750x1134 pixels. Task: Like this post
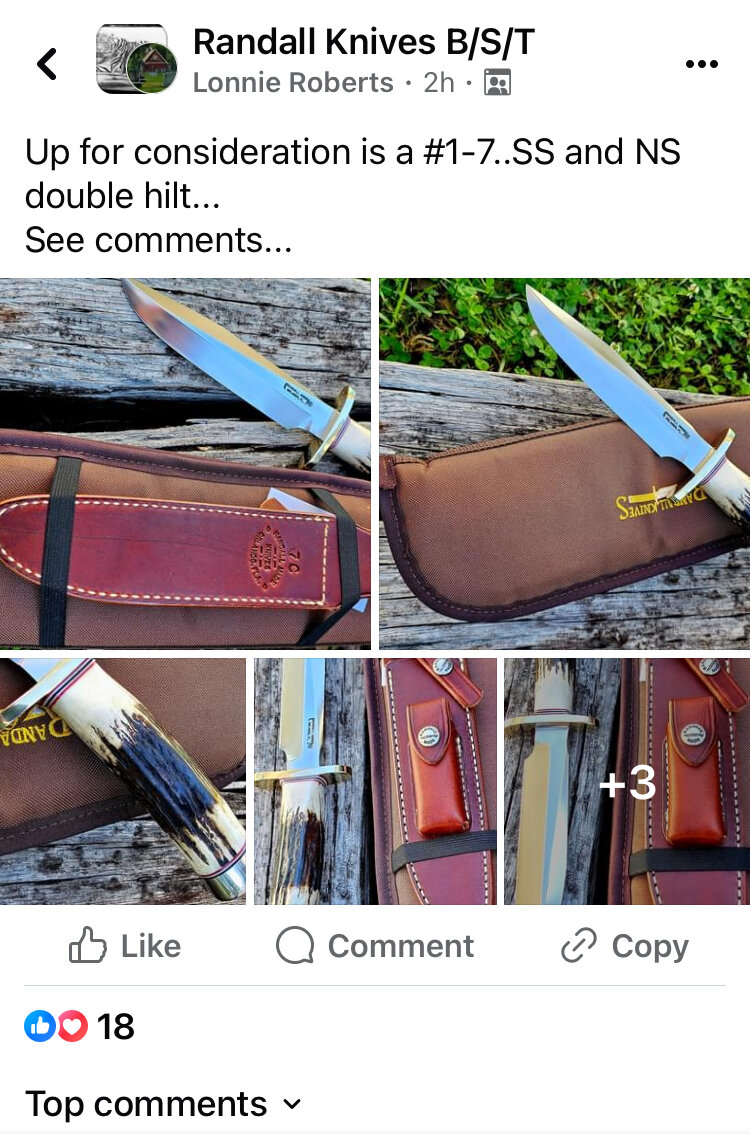click(x=125, y=946)
